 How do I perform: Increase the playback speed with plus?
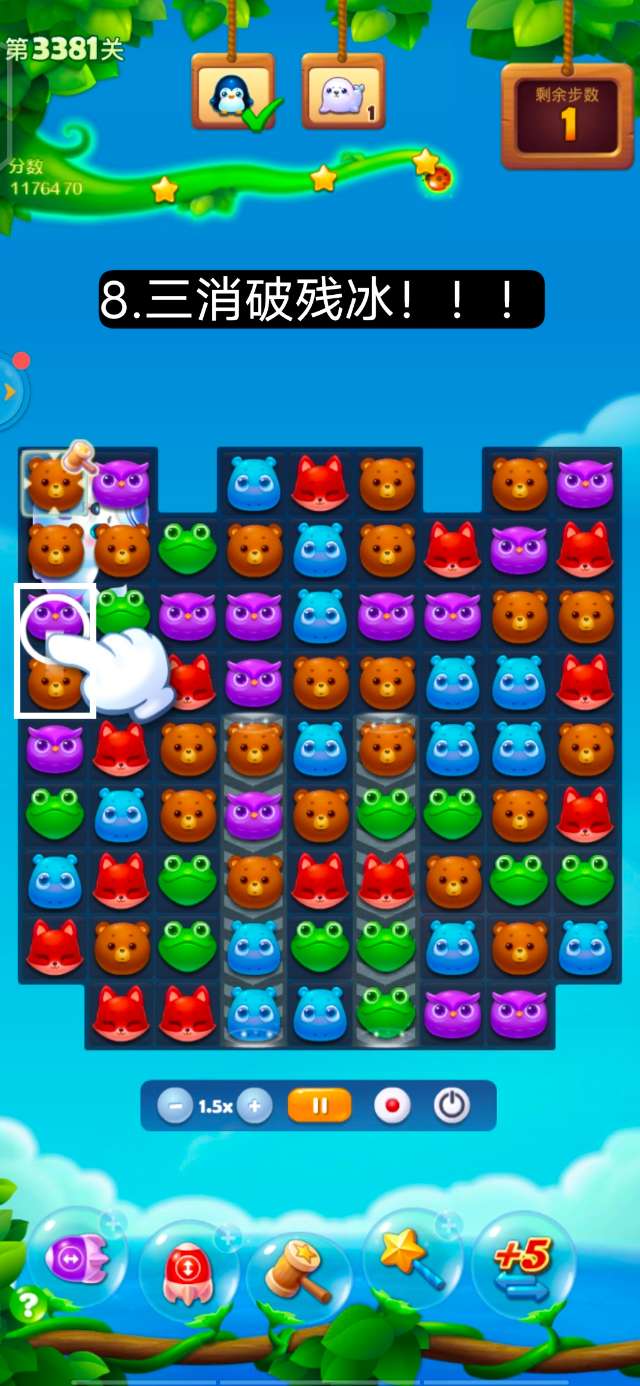255,1107
